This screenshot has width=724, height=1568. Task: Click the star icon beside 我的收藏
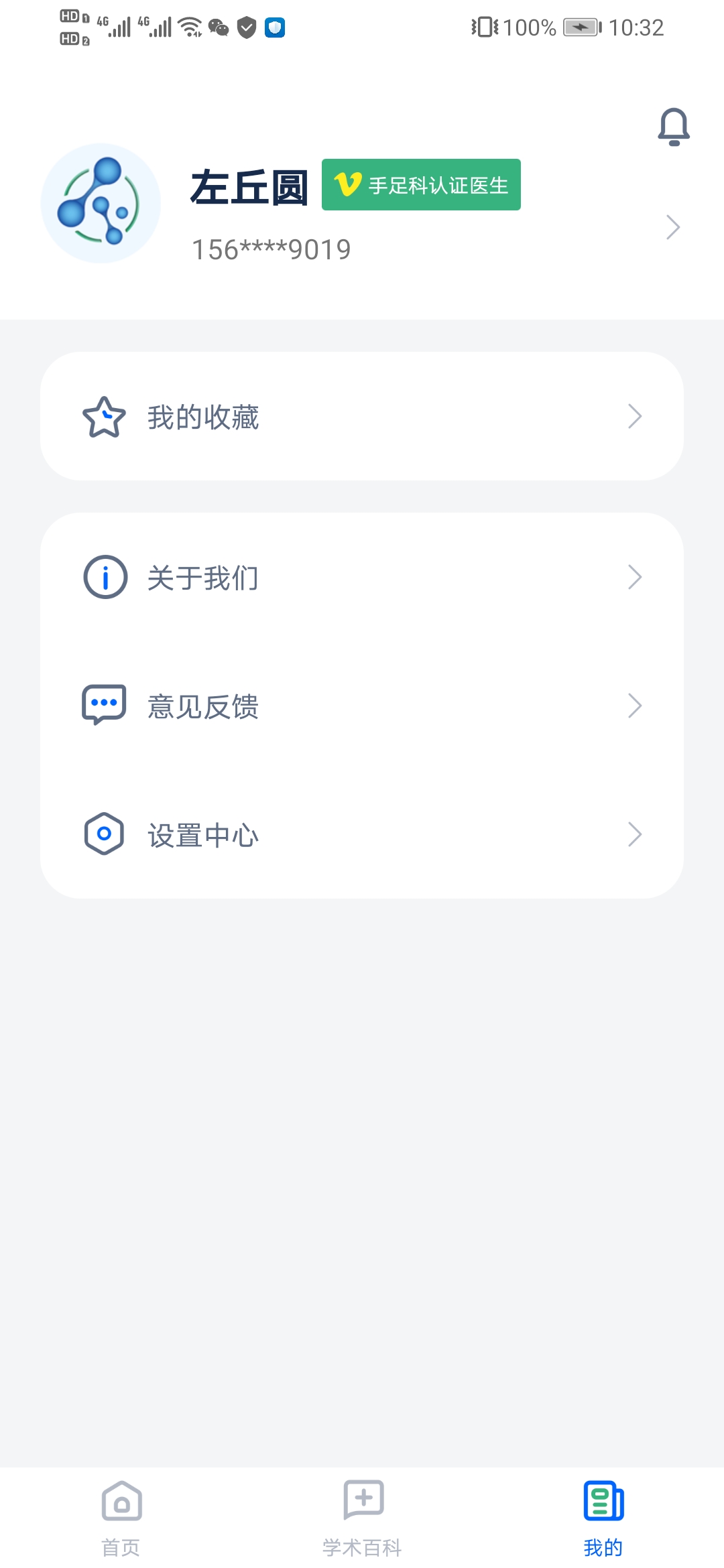pyautogui.click(x=103, y=417)
